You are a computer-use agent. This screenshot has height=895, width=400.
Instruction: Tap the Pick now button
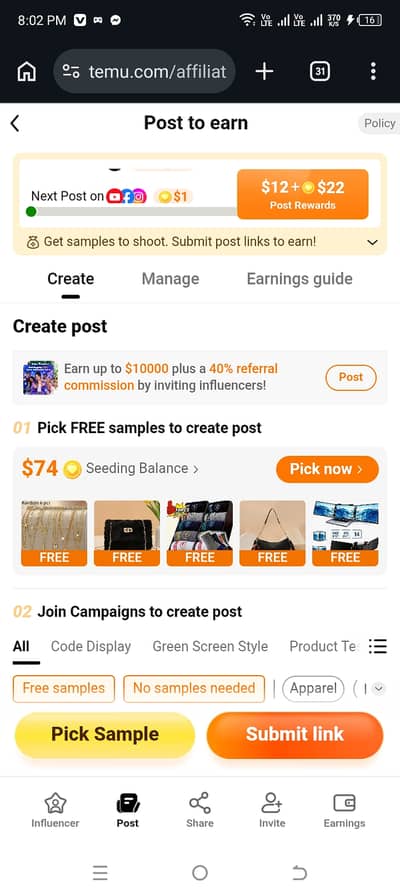click(327, 469)
